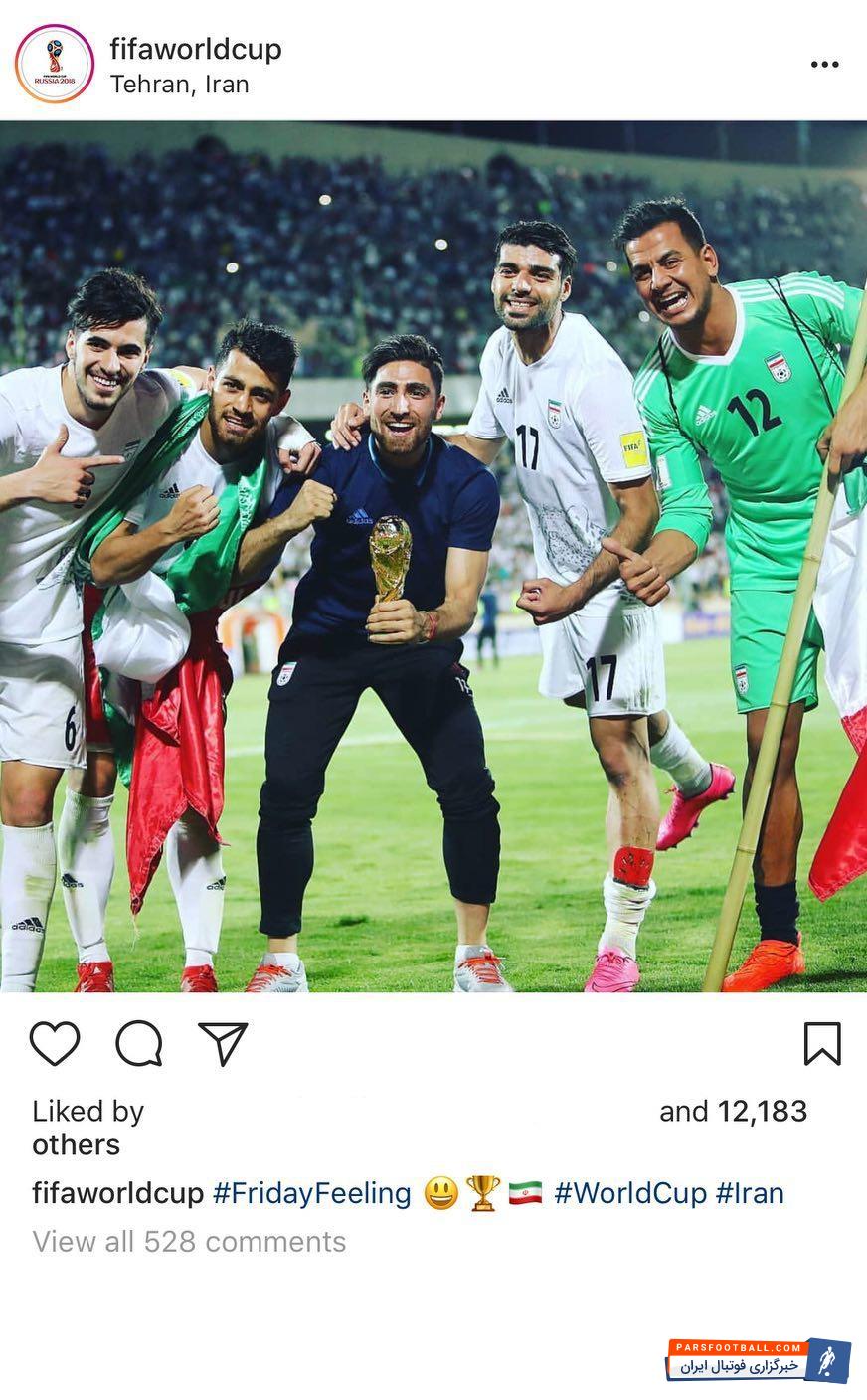Like the fifaworldcup post

point(55,1044)
